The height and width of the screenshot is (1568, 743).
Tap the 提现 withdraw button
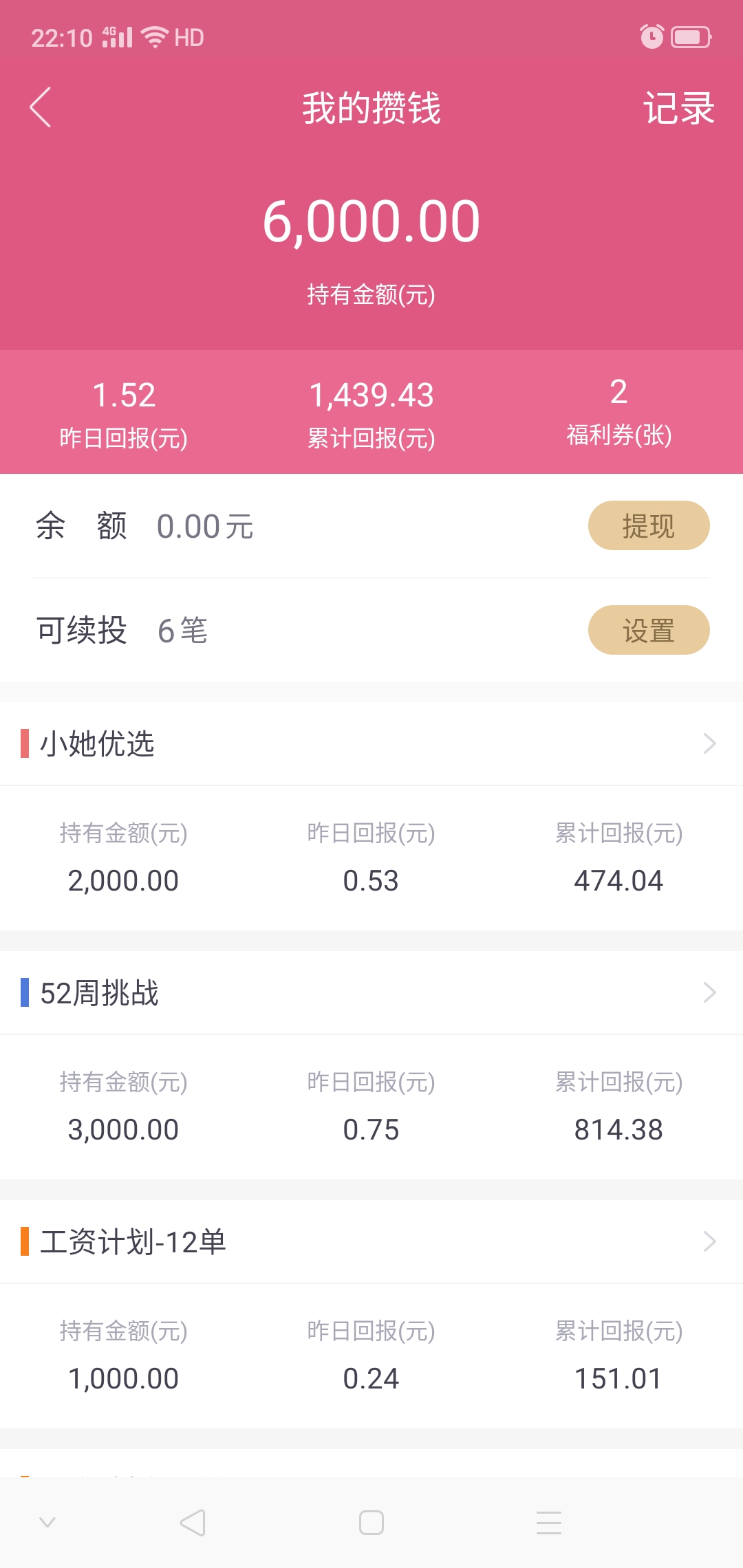(649, 525)
